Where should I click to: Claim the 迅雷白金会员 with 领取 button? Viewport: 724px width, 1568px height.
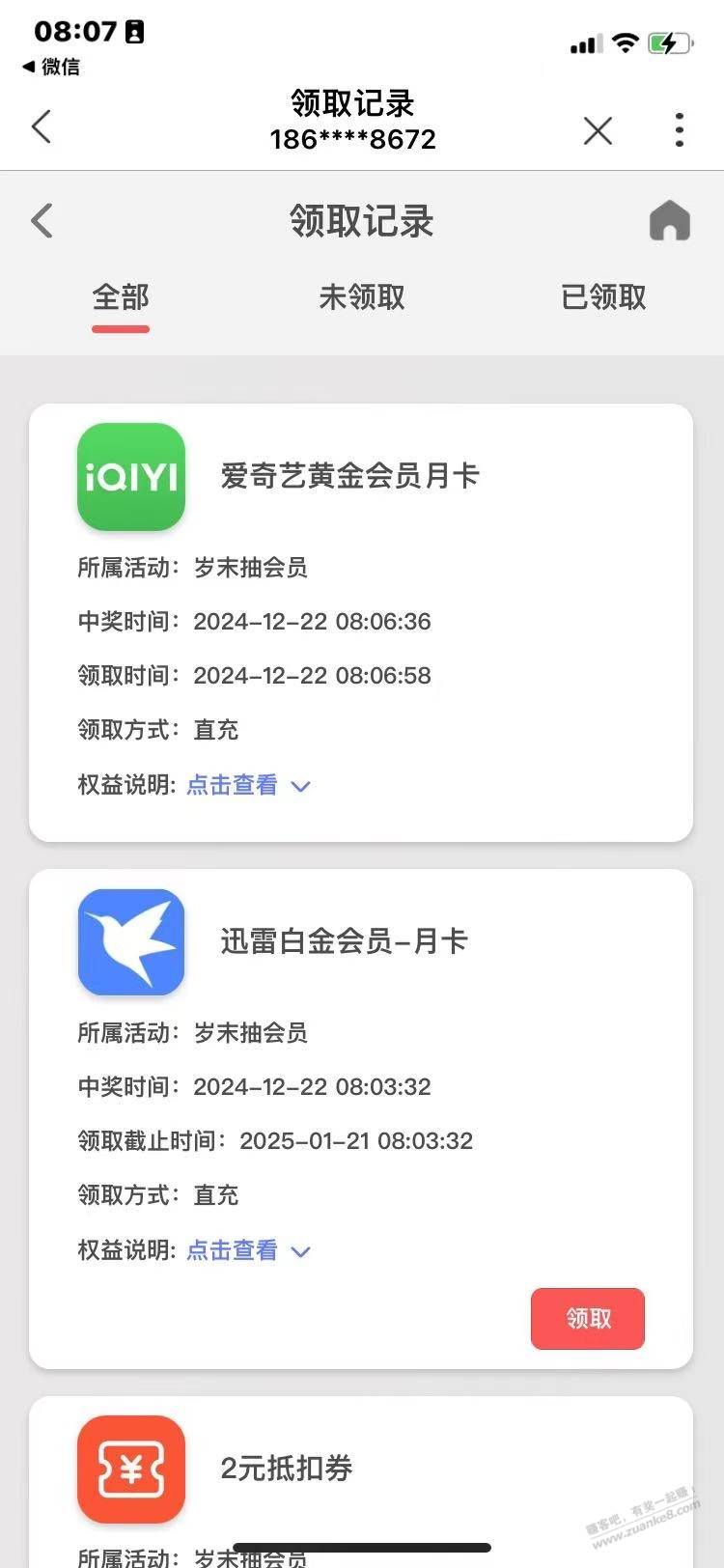tap(588, 1318)
